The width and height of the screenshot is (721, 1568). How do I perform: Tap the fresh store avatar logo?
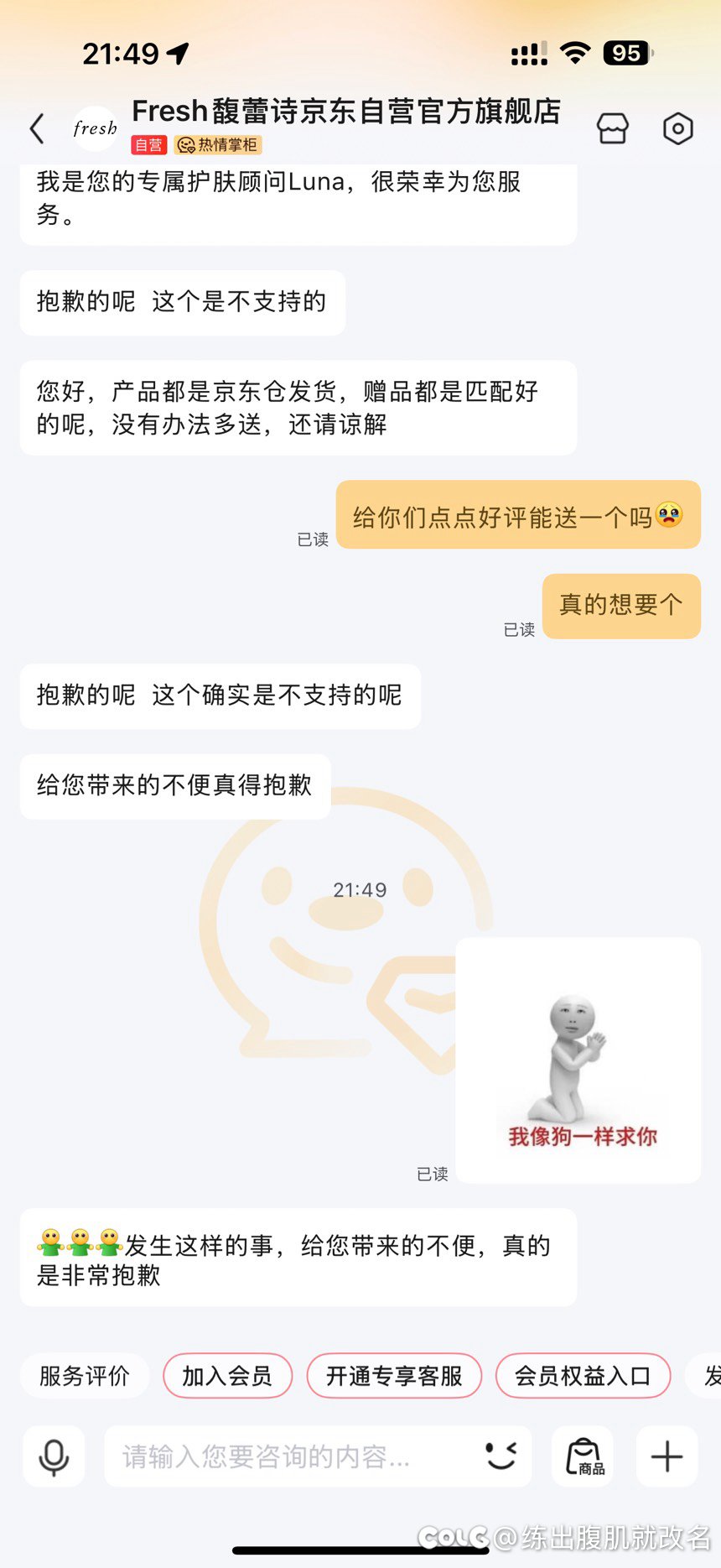[x=95, y=128]
